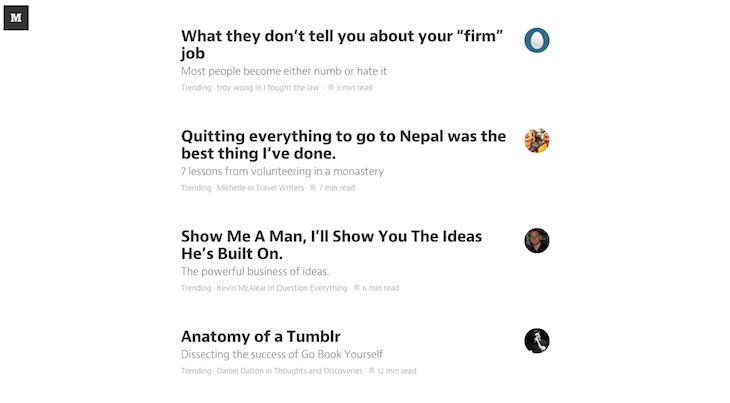Open the Medium menu button
Viewport: 730px width, 403px height.
click(16, 17)
